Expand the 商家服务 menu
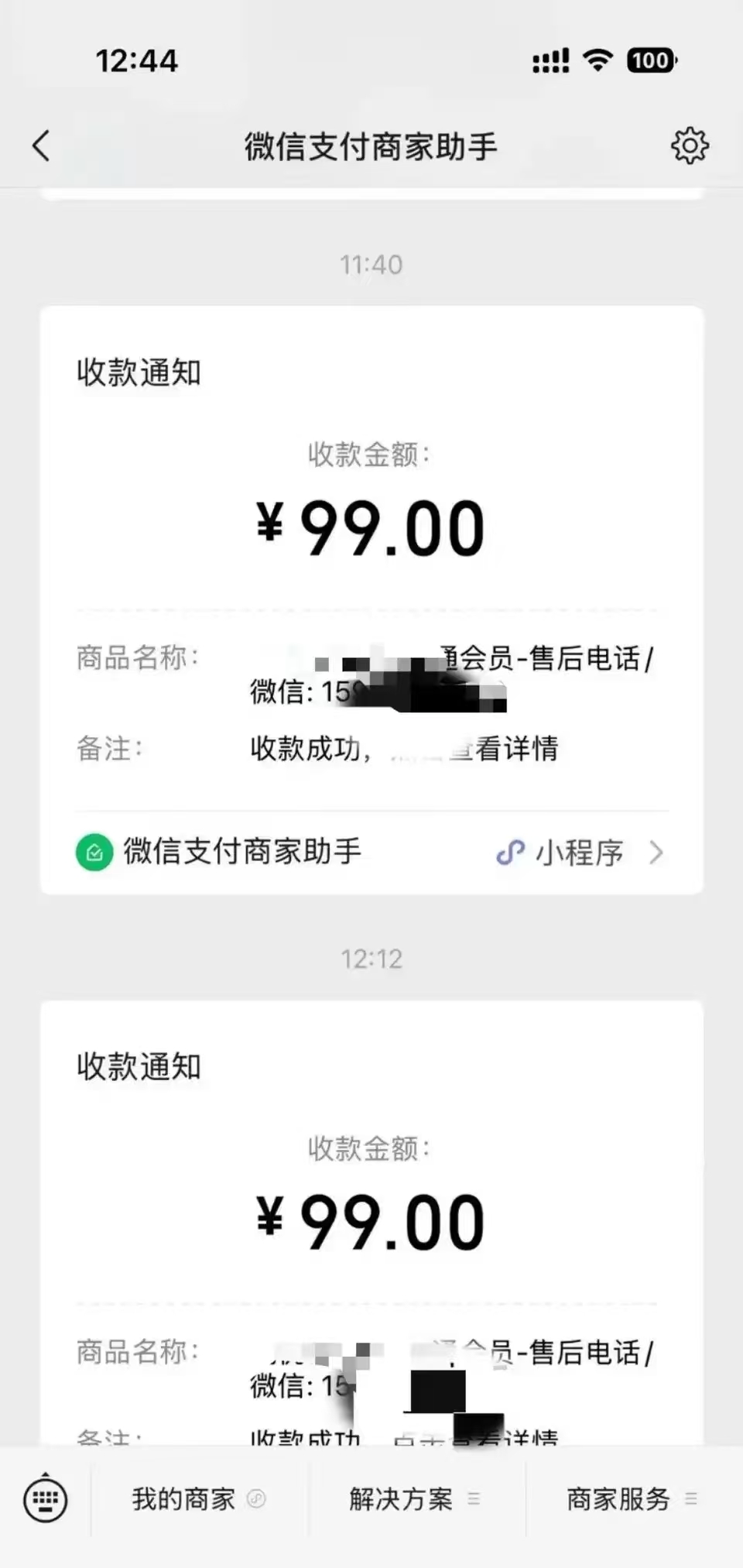This screenshot has height=1568, width=743. (x=632, y=1500)
